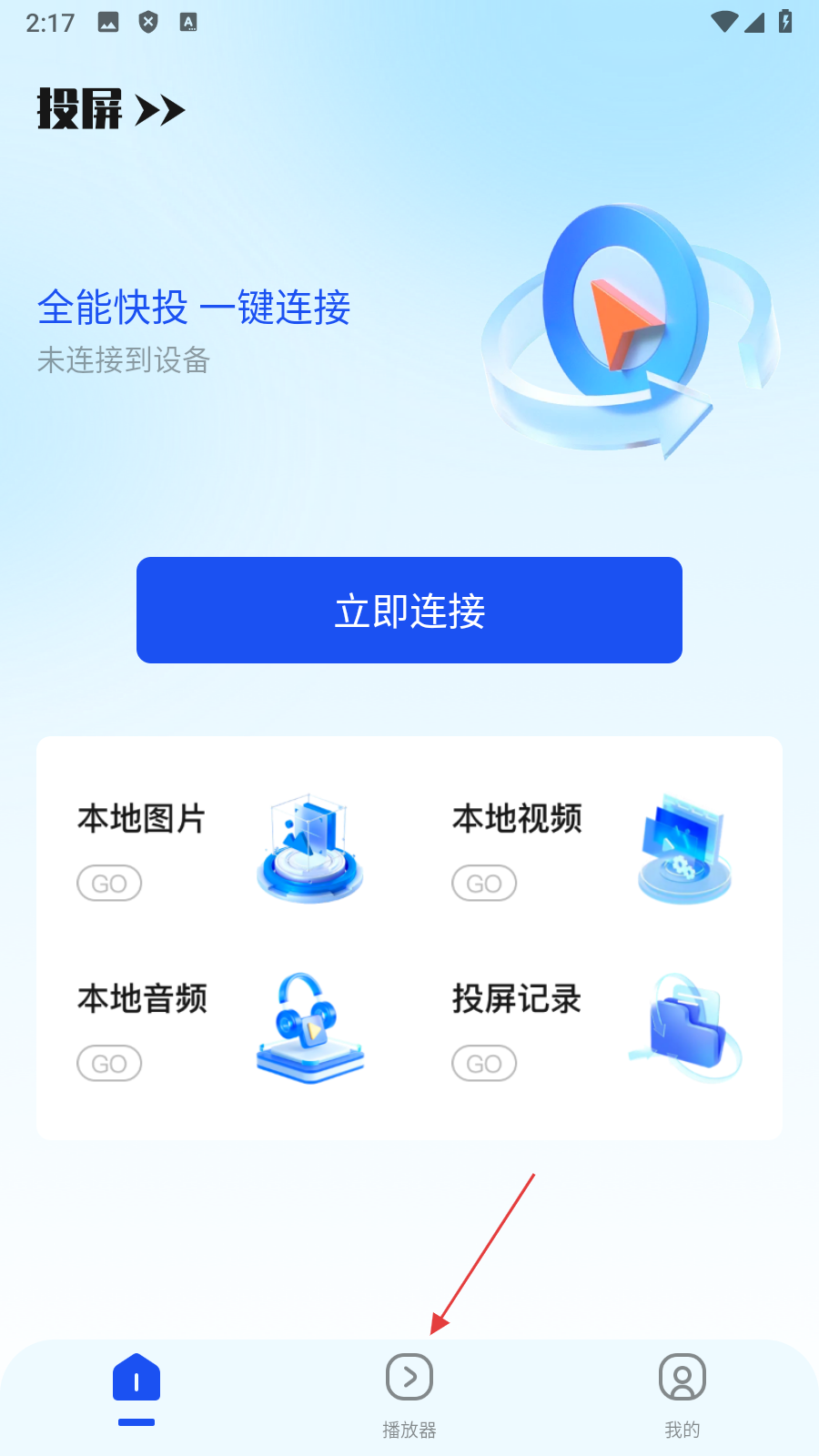Open 本地视频 local videos
The height and width of the screenshot is (1456, 819).
click(593, 848)
